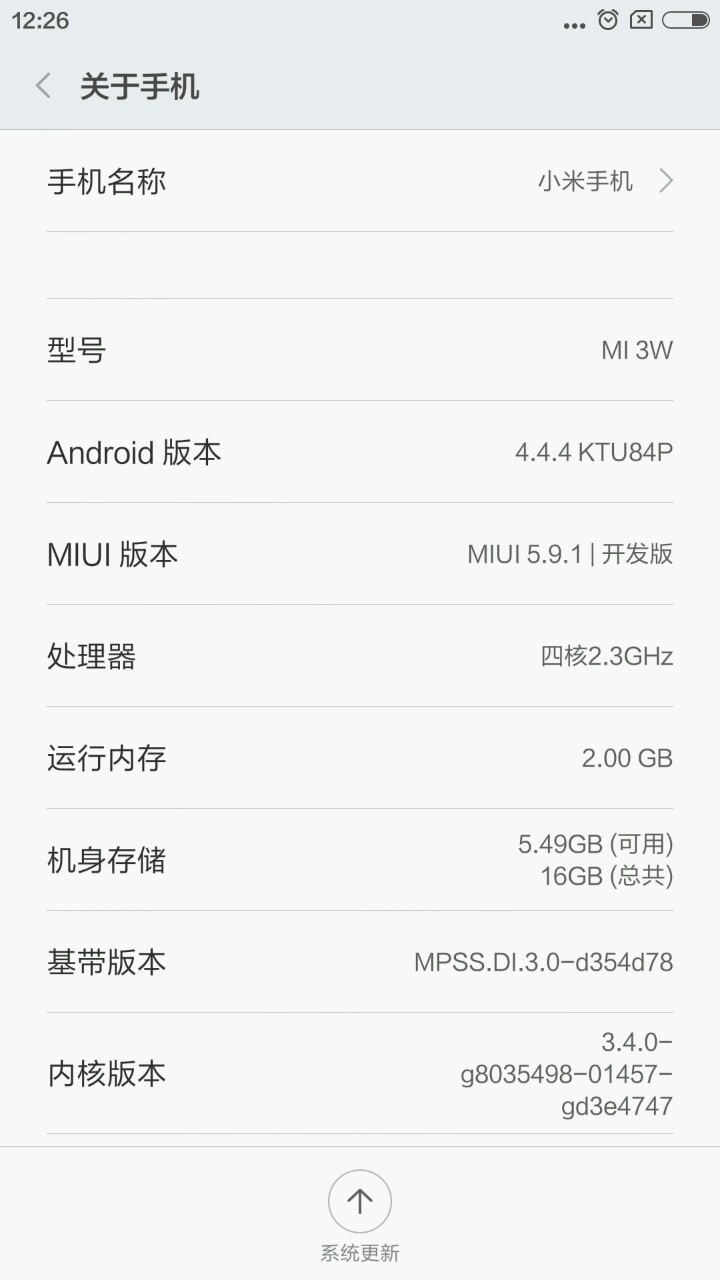The height and width of the screenshot is (1280, 720).
Task: Go back from the 关于手机 page
Action: 43,86
